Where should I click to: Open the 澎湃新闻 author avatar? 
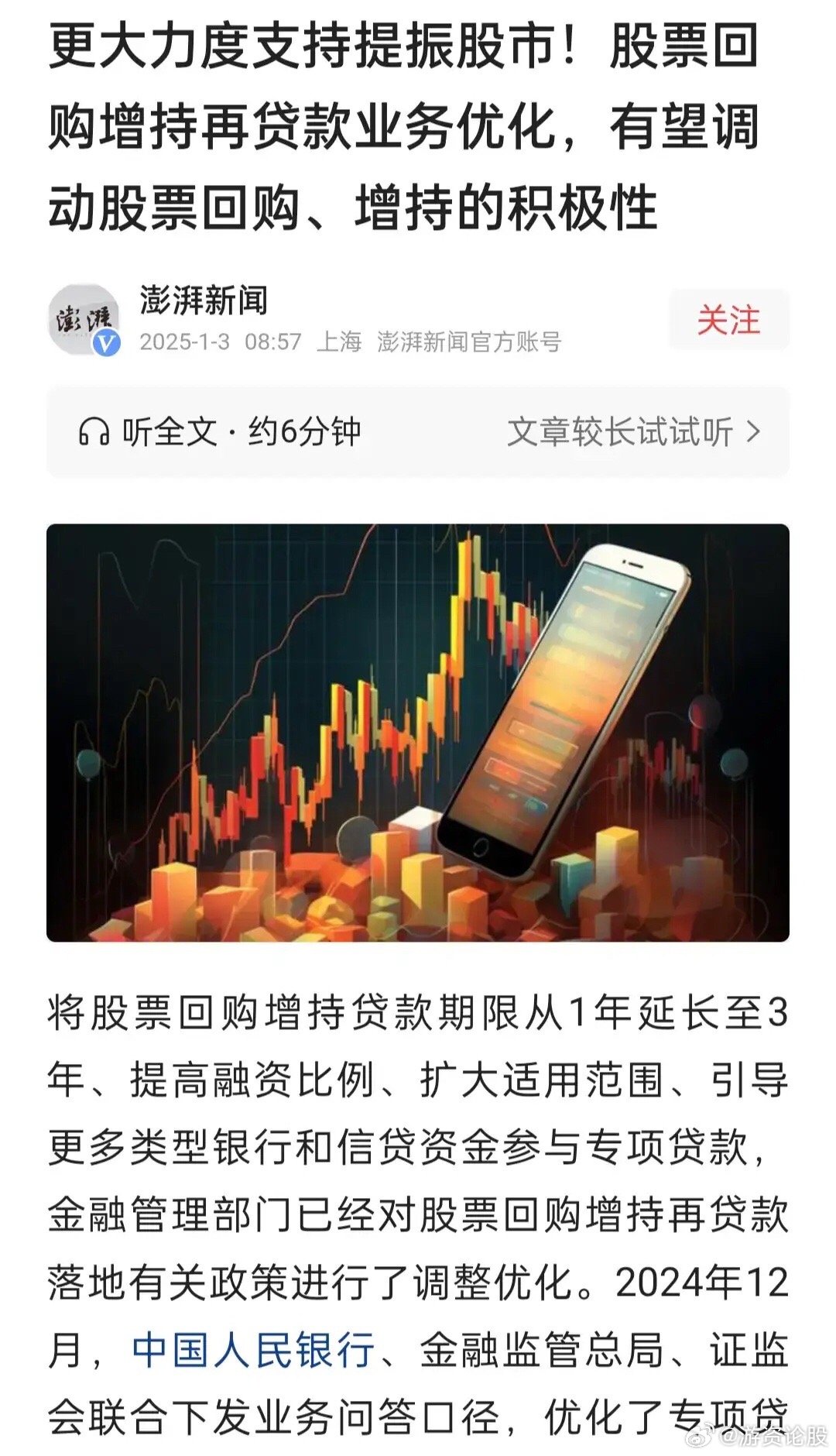[x=84, y=319]
